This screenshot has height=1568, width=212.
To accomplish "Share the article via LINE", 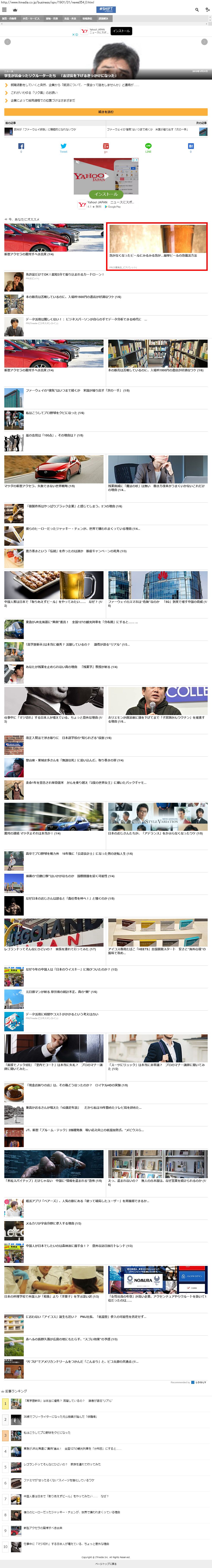I will (x=148, y=146).
